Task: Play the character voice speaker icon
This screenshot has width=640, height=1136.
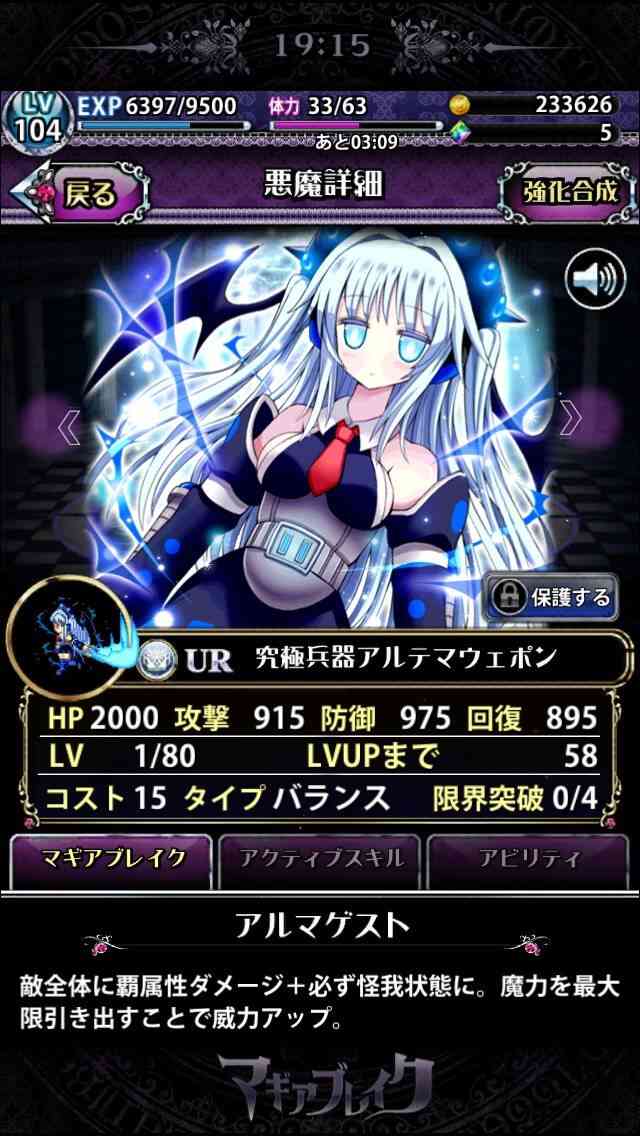Action: click(595, 279)
